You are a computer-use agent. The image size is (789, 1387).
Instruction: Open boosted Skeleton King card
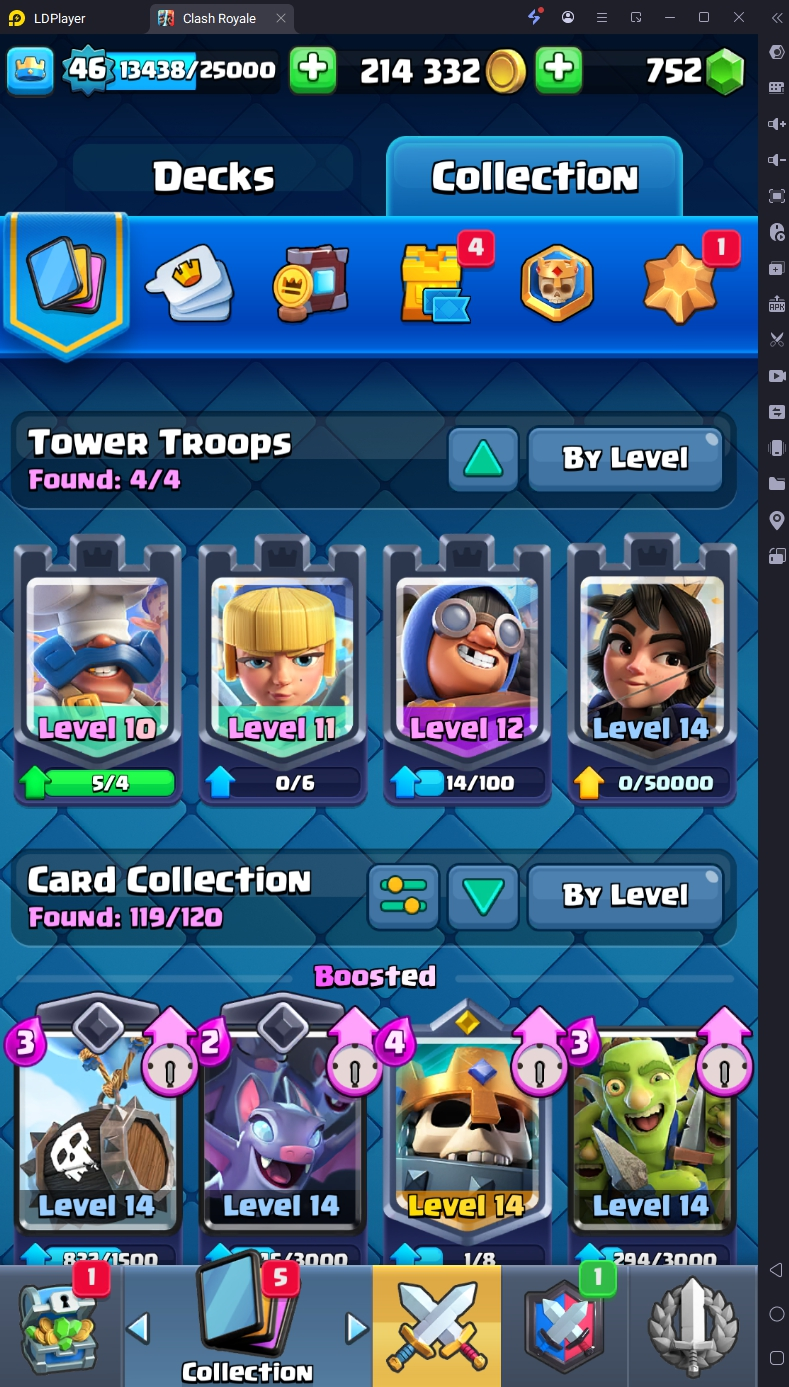[467, 1130]
